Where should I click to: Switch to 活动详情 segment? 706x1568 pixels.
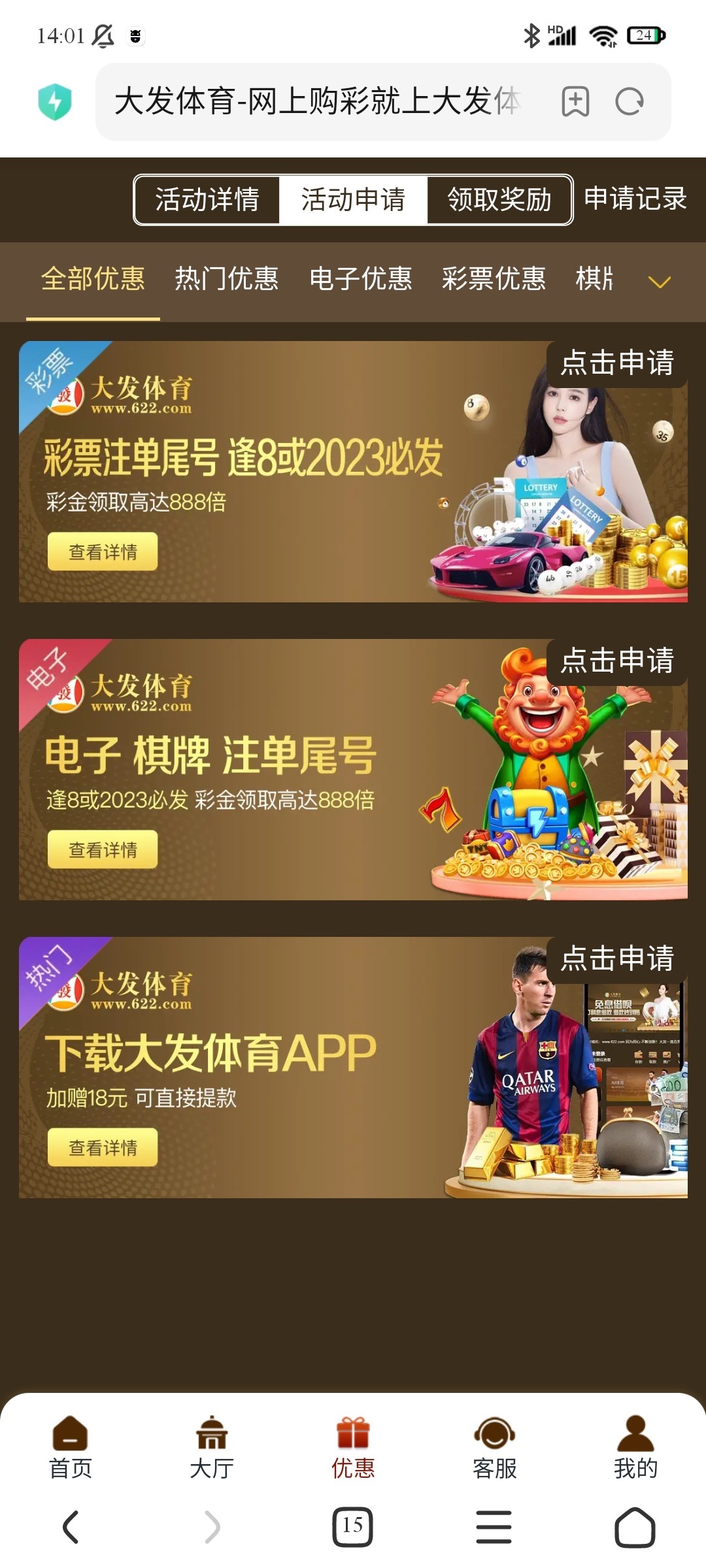[x=207, y=200]
